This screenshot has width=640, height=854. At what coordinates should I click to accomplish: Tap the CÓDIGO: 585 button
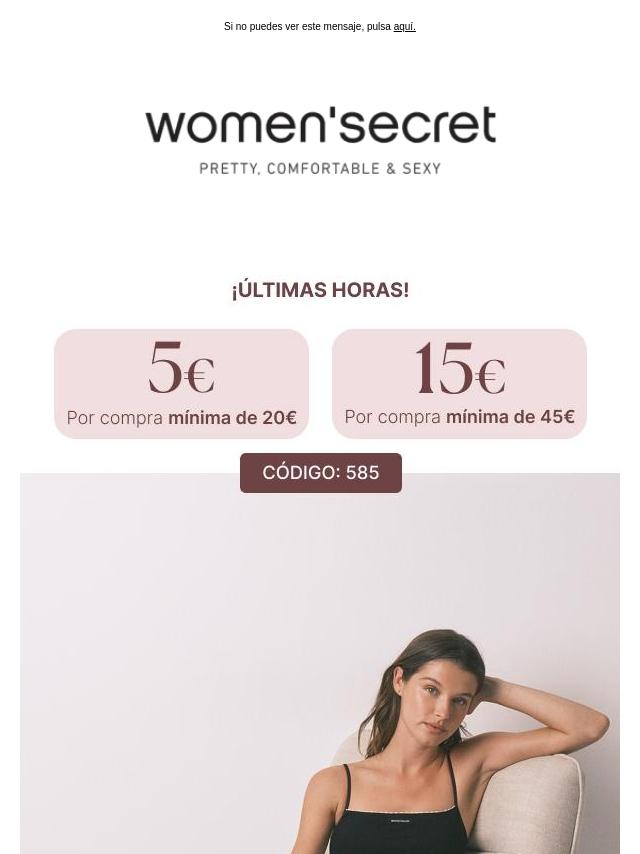tap(320, 473)
